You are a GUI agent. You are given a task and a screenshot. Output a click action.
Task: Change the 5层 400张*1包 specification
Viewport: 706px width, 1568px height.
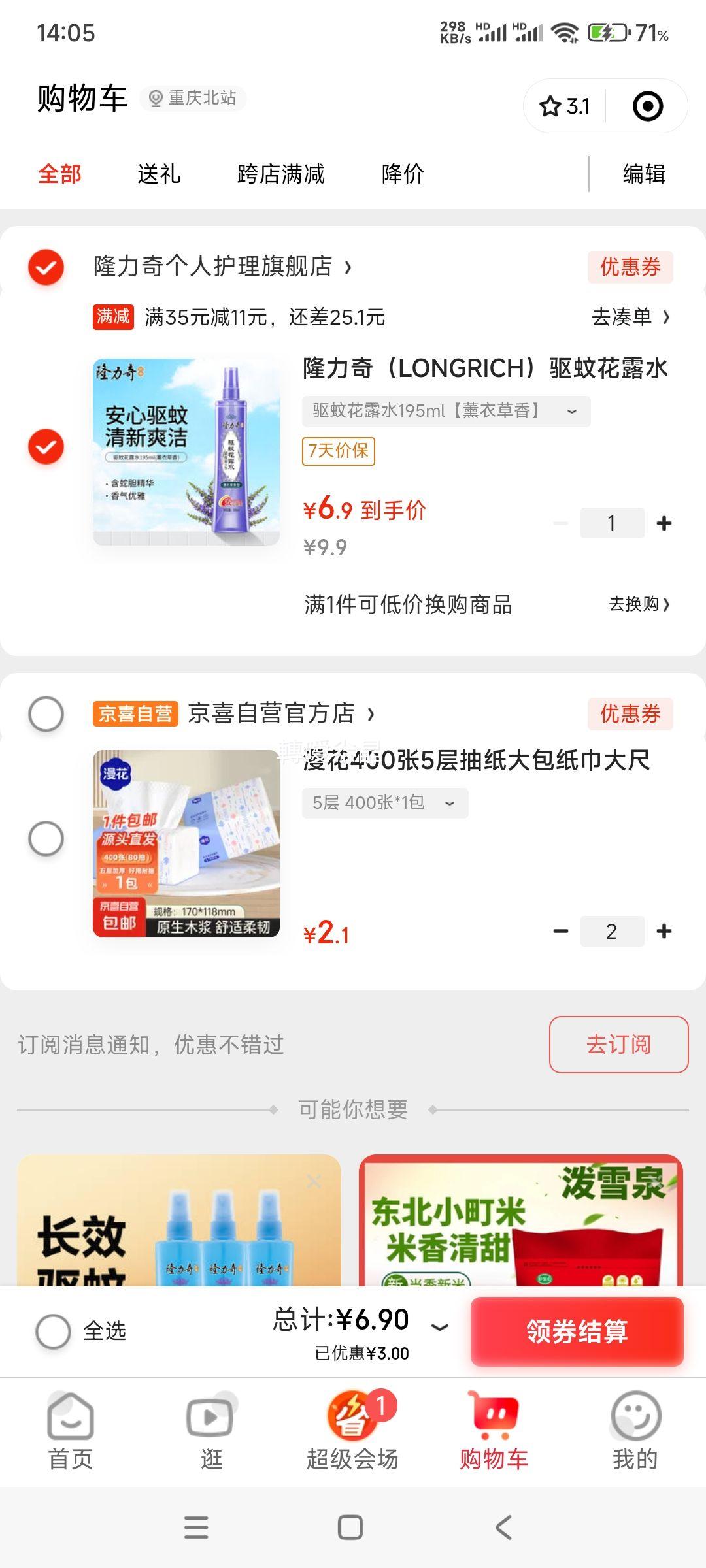pos(384,803)
